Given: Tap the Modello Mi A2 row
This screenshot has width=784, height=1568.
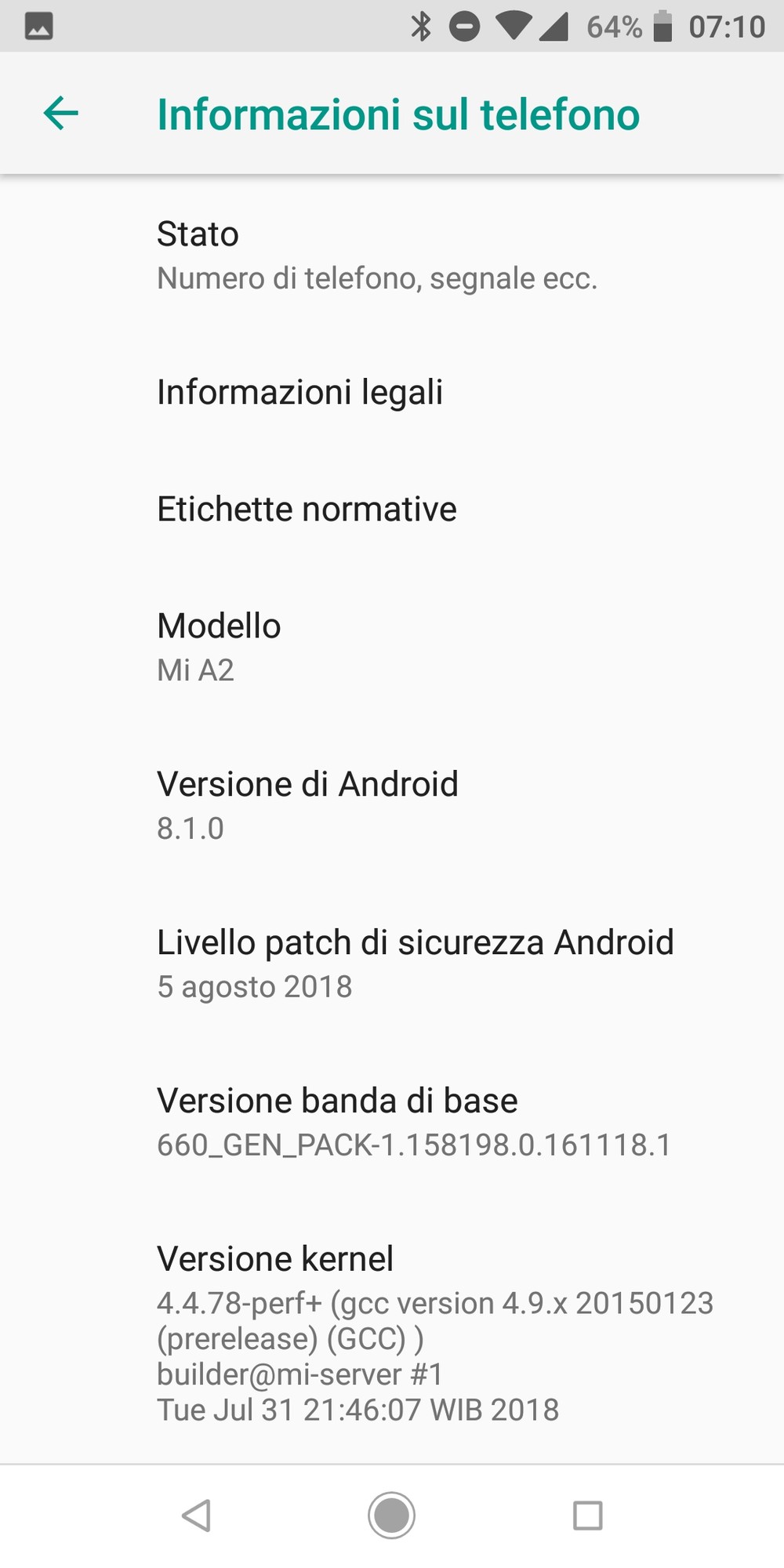Looking at the screenshot, I should point(392,648).
